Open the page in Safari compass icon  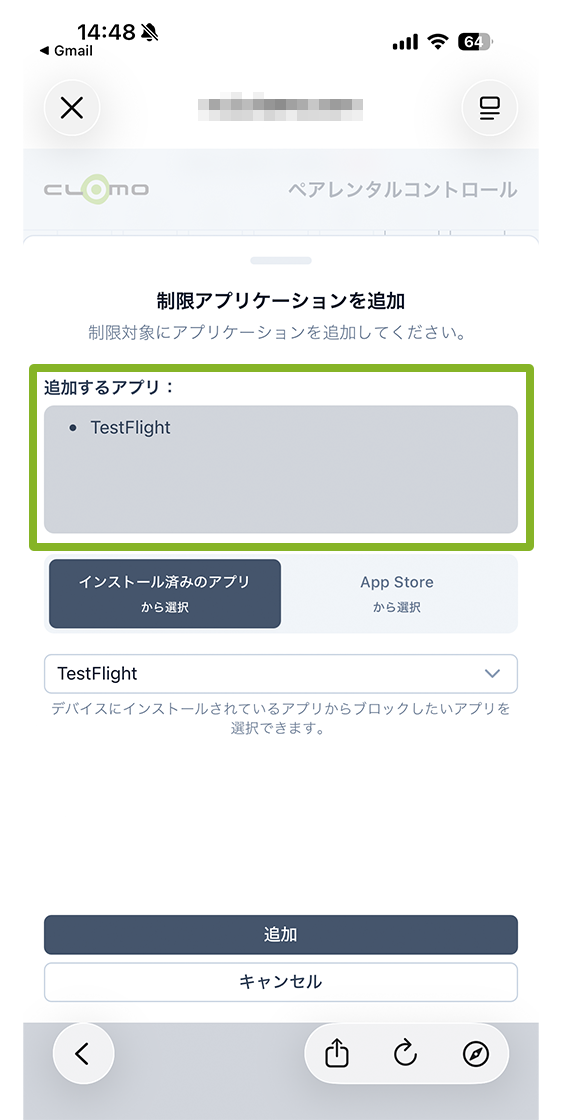click(476, 1054)
